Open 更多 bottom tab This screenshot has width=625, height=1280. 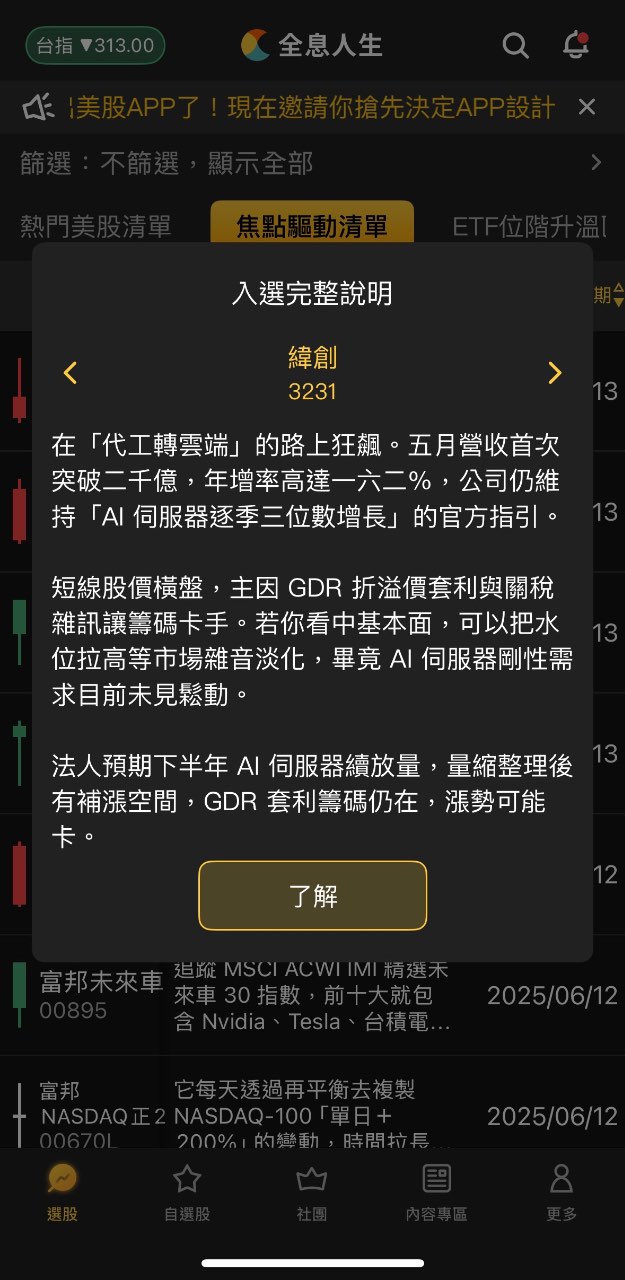pyautogui.click(x=561, y=1193)
